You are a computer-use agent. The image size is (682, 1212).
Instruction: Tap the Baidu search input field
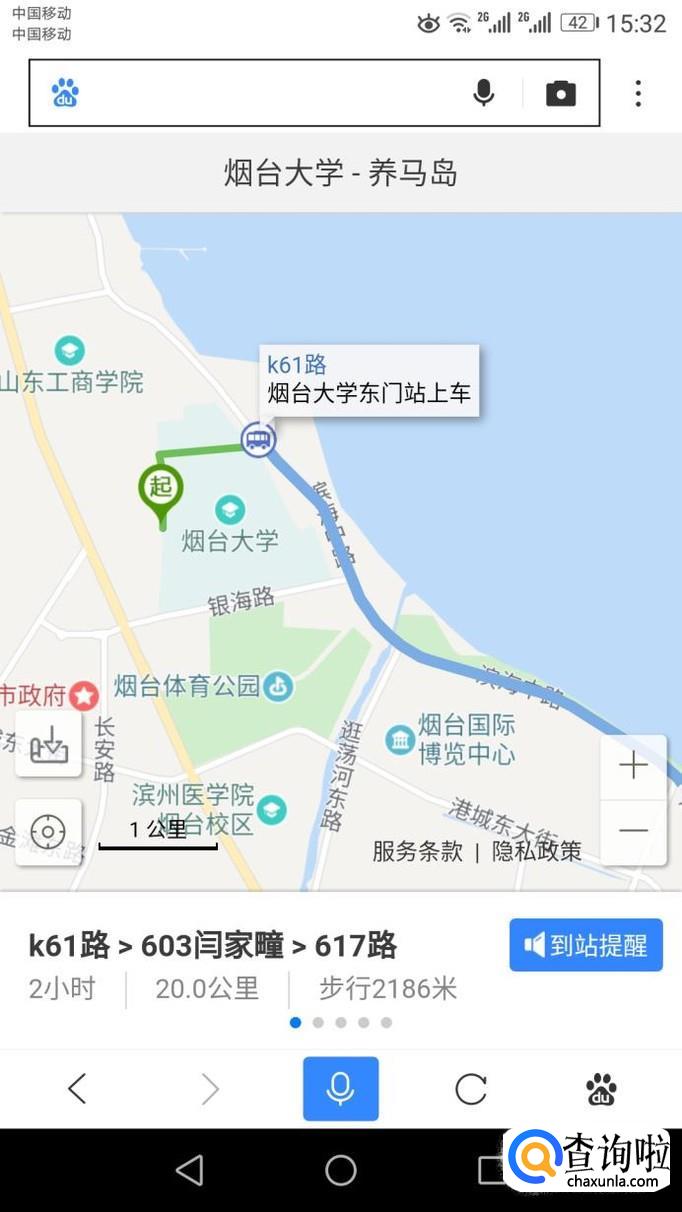click(270, 93)
